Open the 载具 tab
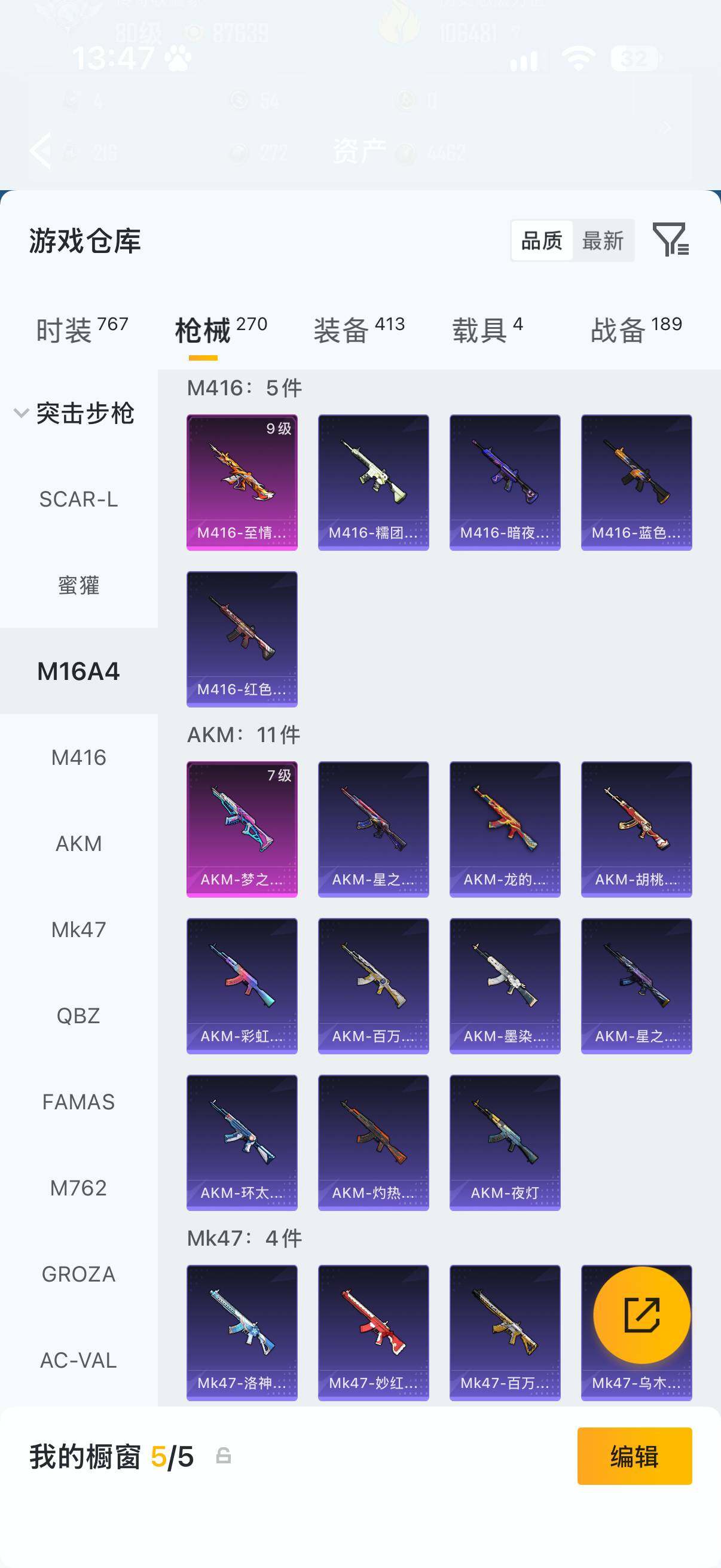The image size is (721, 1568). pos(487,330)
